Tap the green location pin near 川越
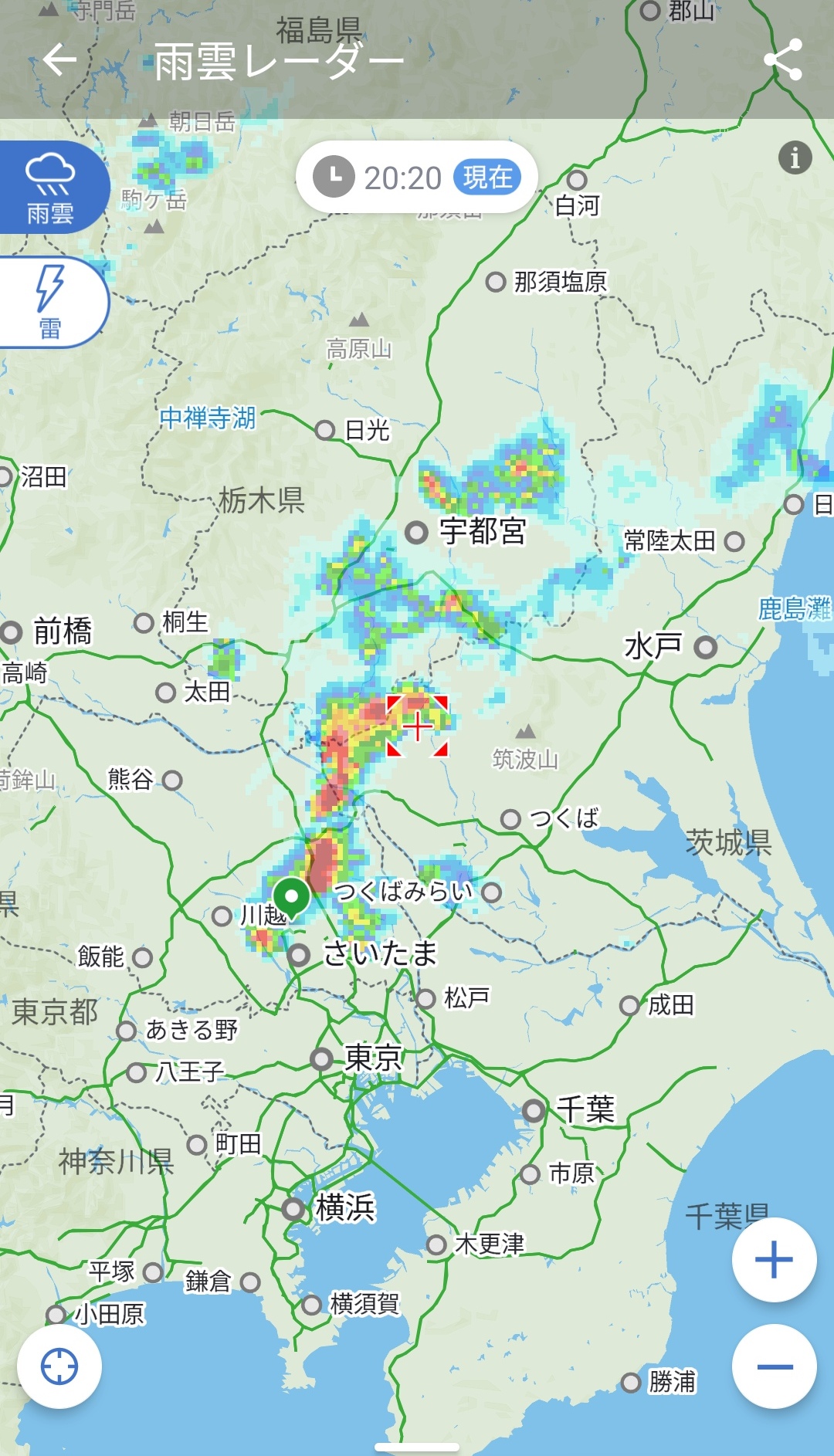 point(291,898)
